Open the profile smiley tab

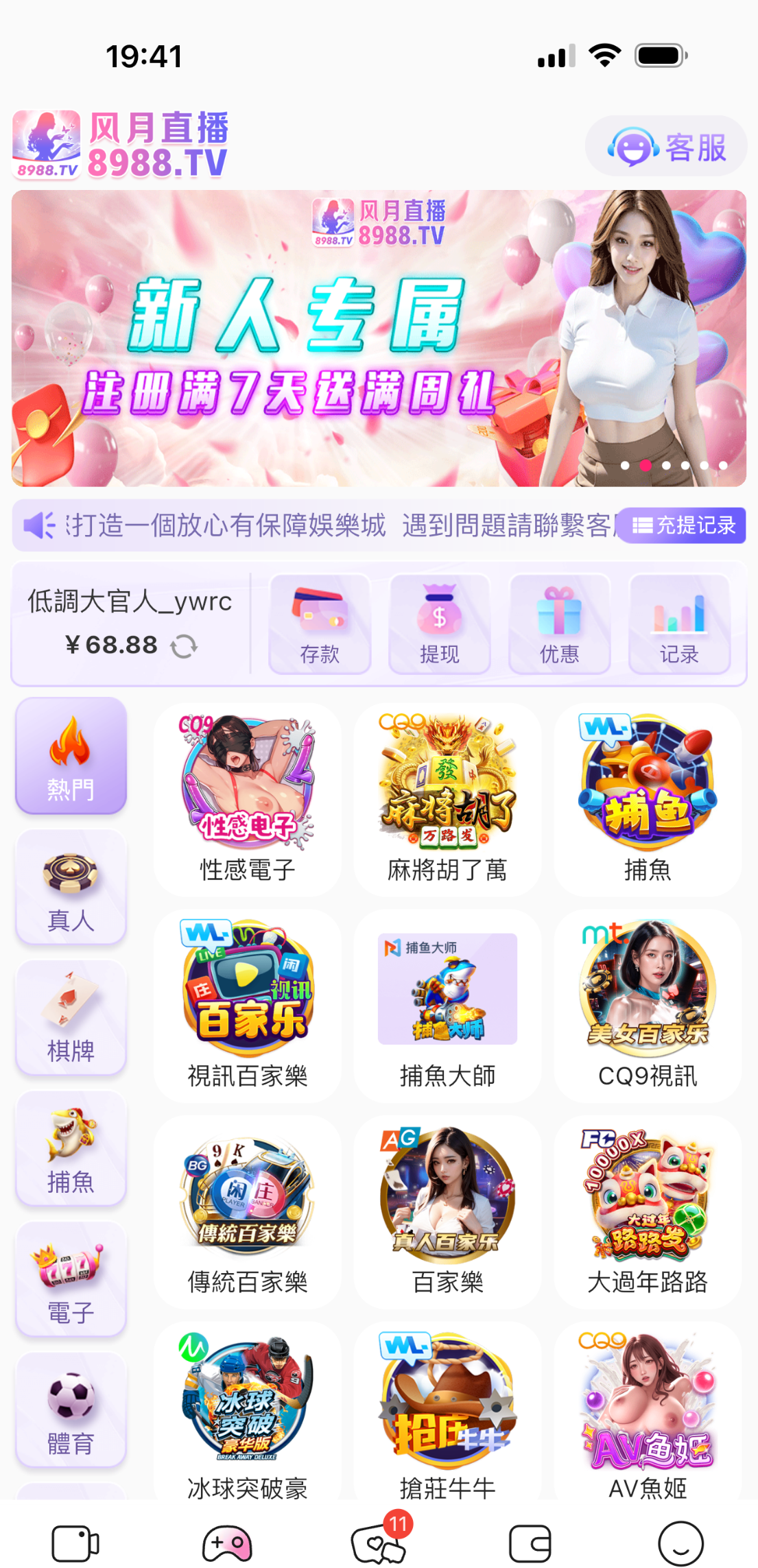[x=680, y=1543]
